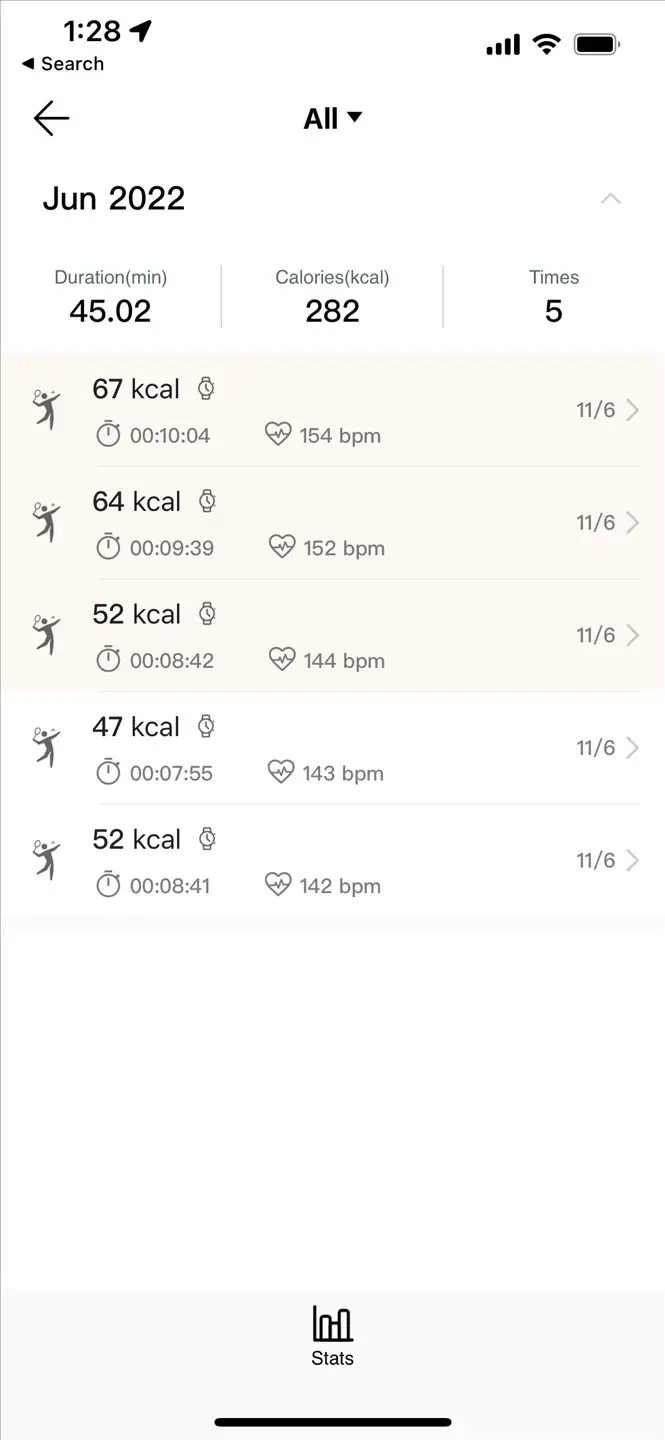
Task: Open the All workout type dropdown
Action: click(332, 119)
